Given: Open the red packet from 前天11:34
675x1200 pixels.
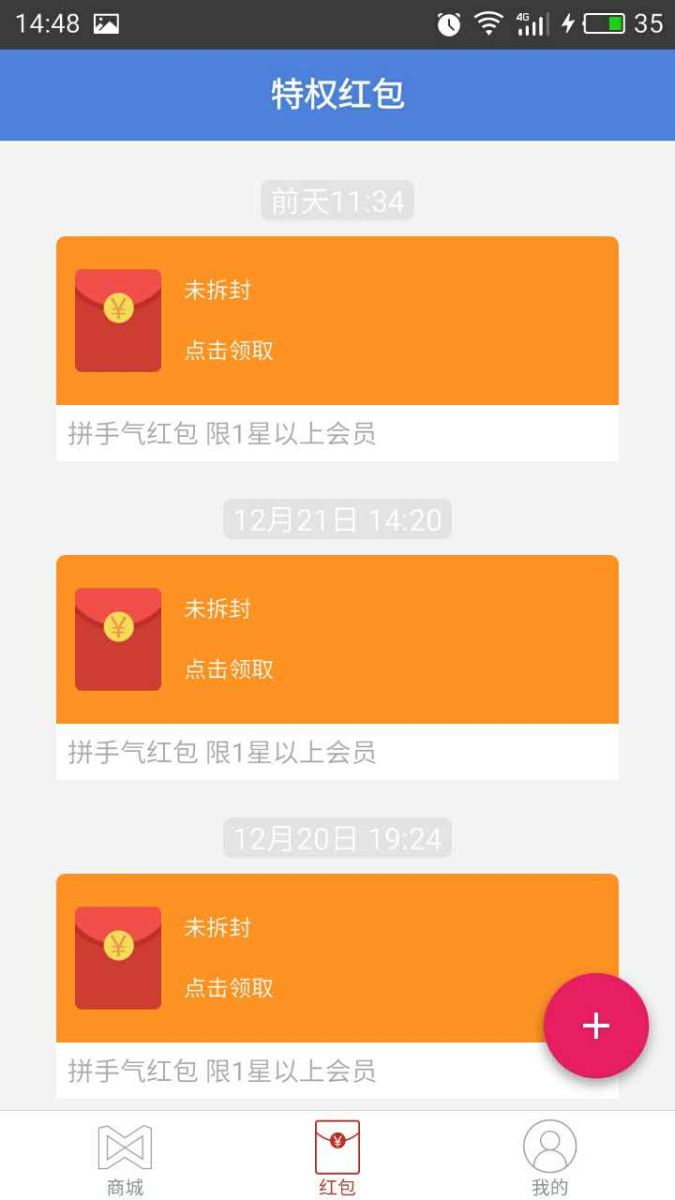Looking at the screenshot, I should pos(337,321).
